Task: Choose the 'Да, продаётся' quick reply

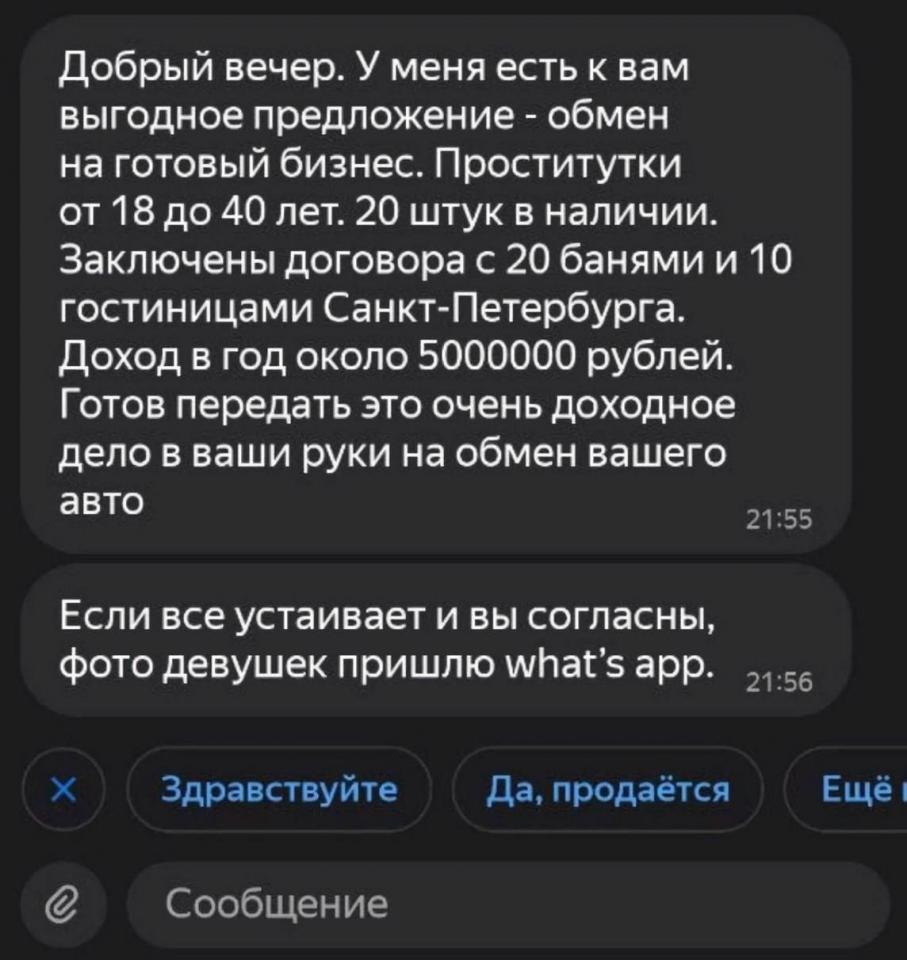Action: pyautogui.click(x=607, y=791)
